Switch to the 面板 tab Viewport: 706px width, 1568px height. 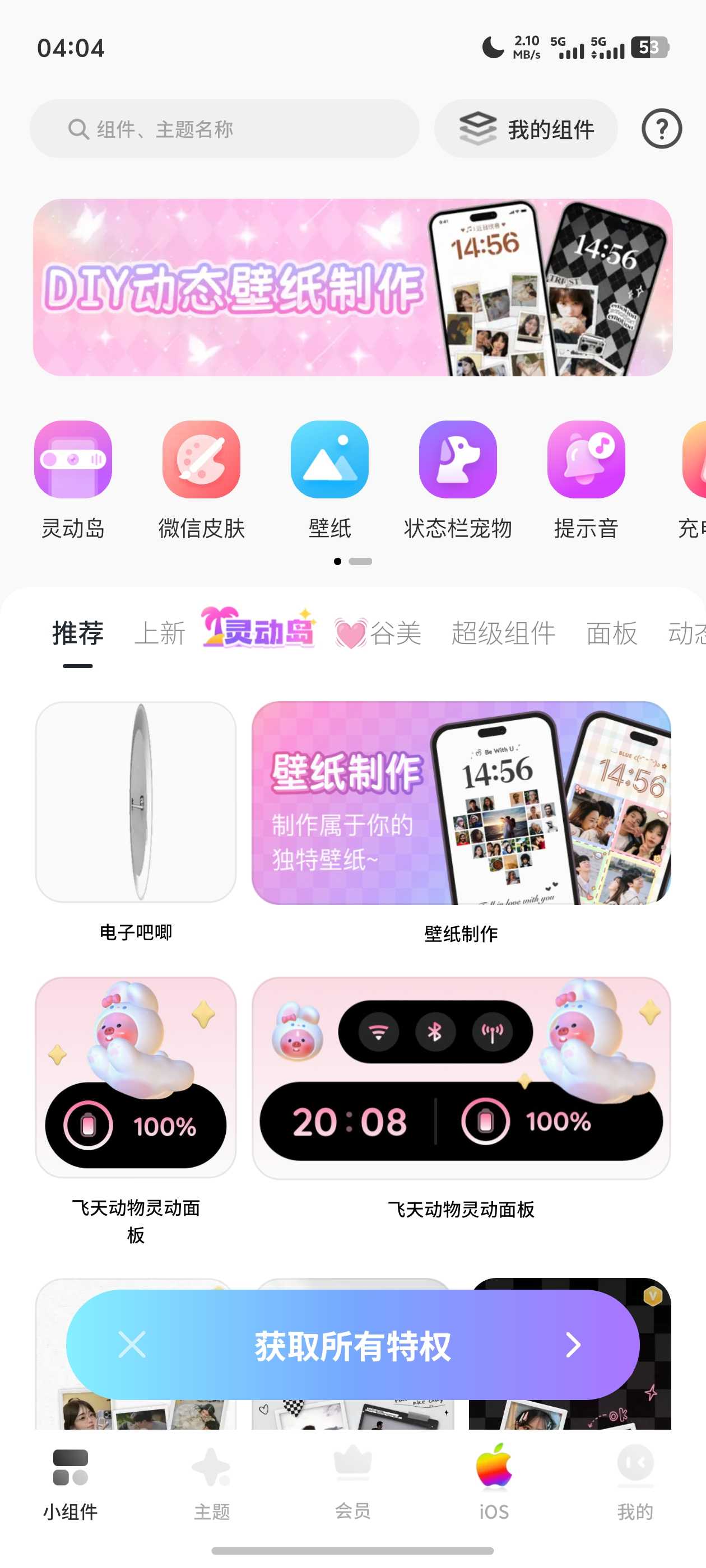[x=611, y=634]
